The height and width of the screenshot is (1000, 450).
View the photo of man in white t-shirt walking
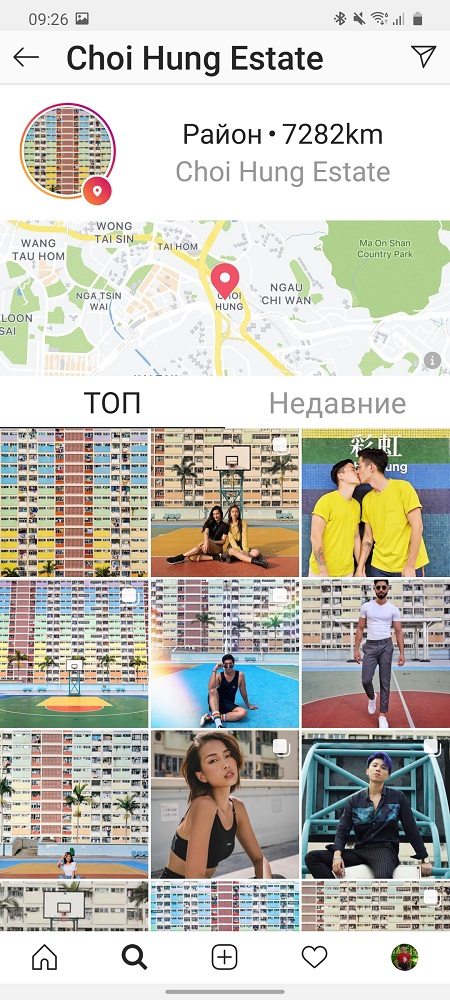click(376, 654)
